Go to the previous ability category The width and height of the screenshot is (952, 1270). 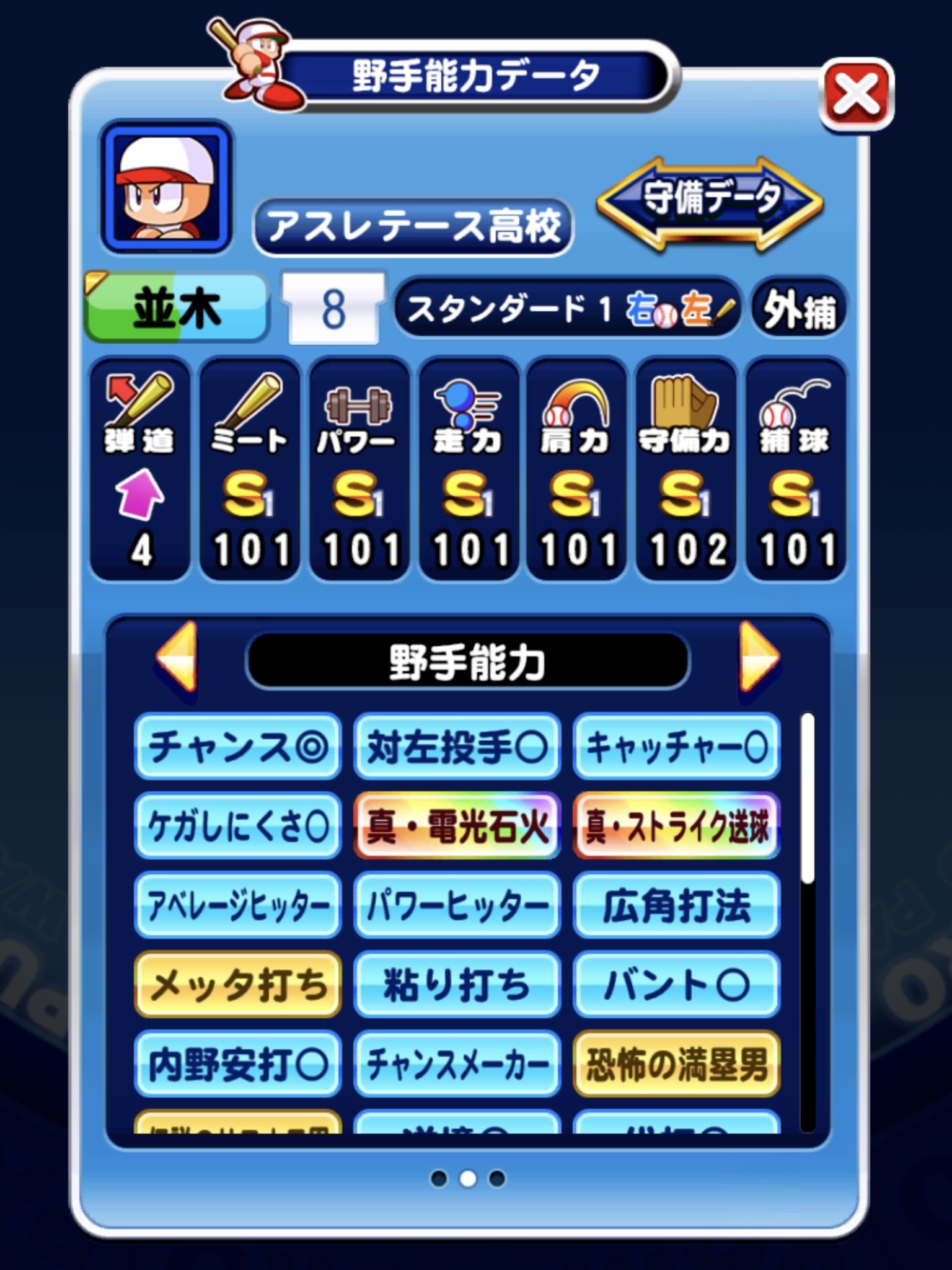pyautogui.click(x=178, y=658)
